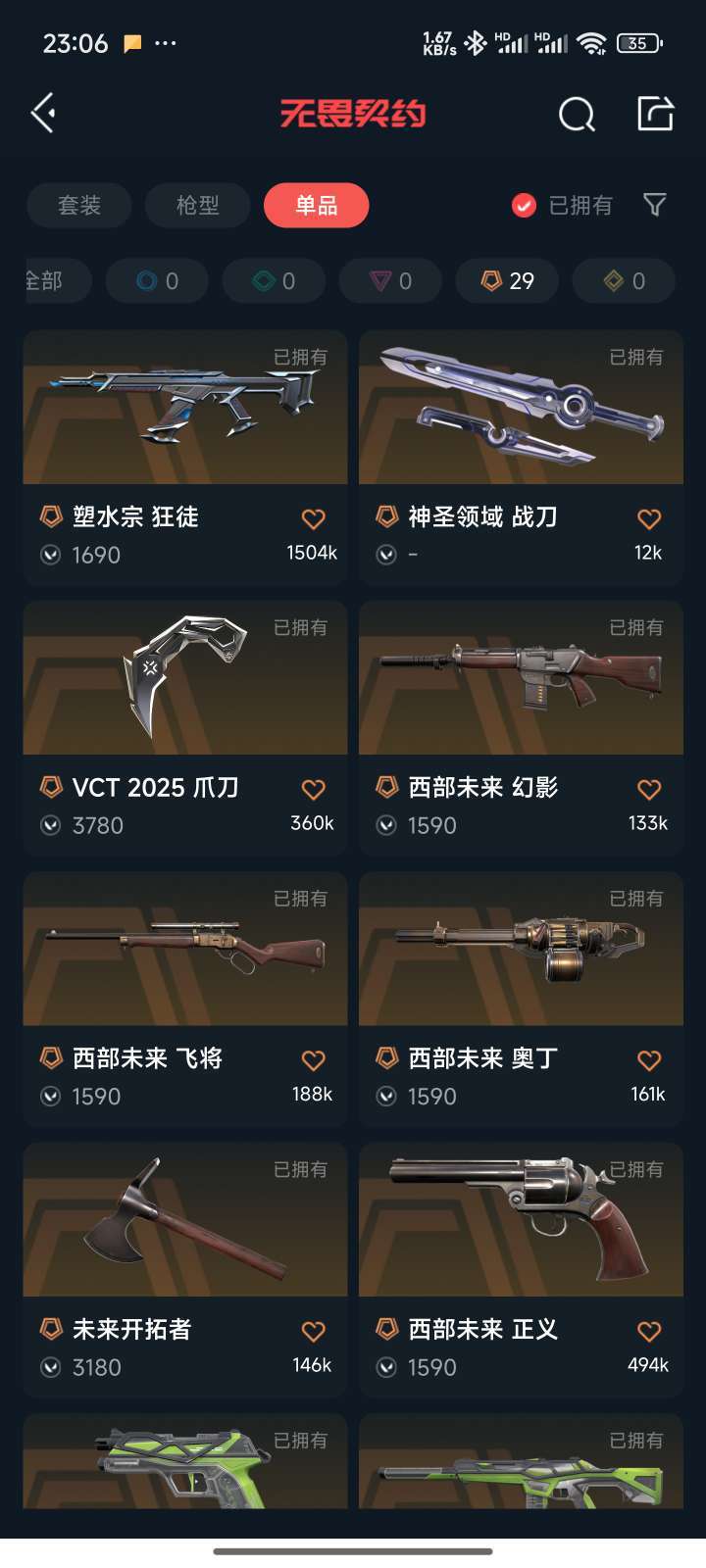Open the 西部未来 奥丁 skin card

pyautogui.click(x=521, y=999)
